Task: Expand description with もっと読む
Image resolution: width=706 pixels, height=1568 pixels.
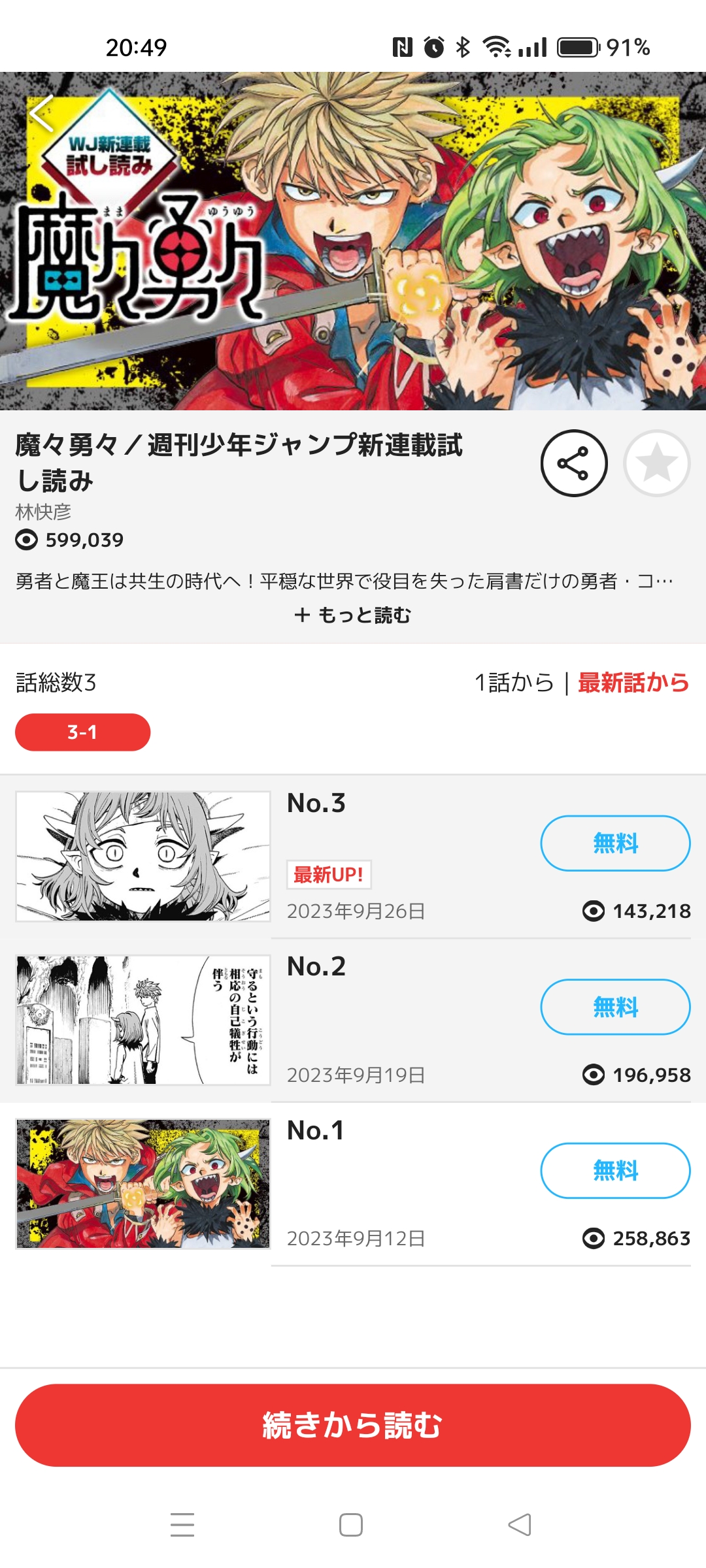Action: click(353, 615)
